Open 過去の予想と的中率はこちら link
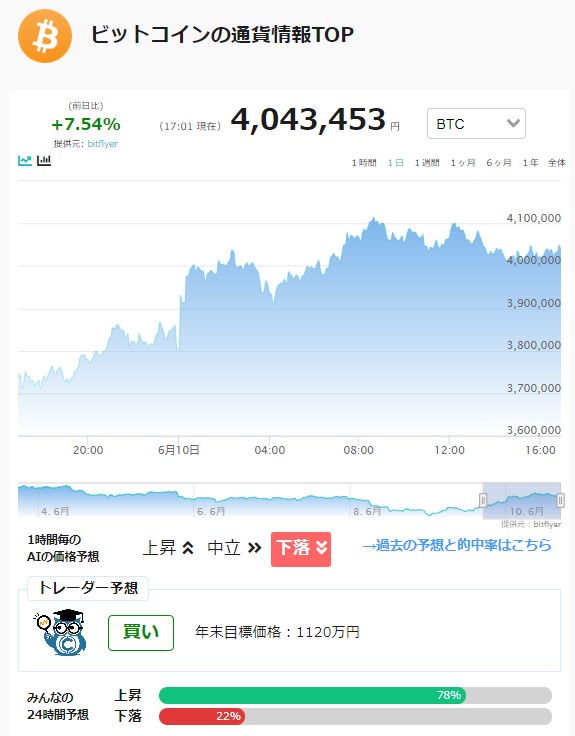 (x=457, y=545)
